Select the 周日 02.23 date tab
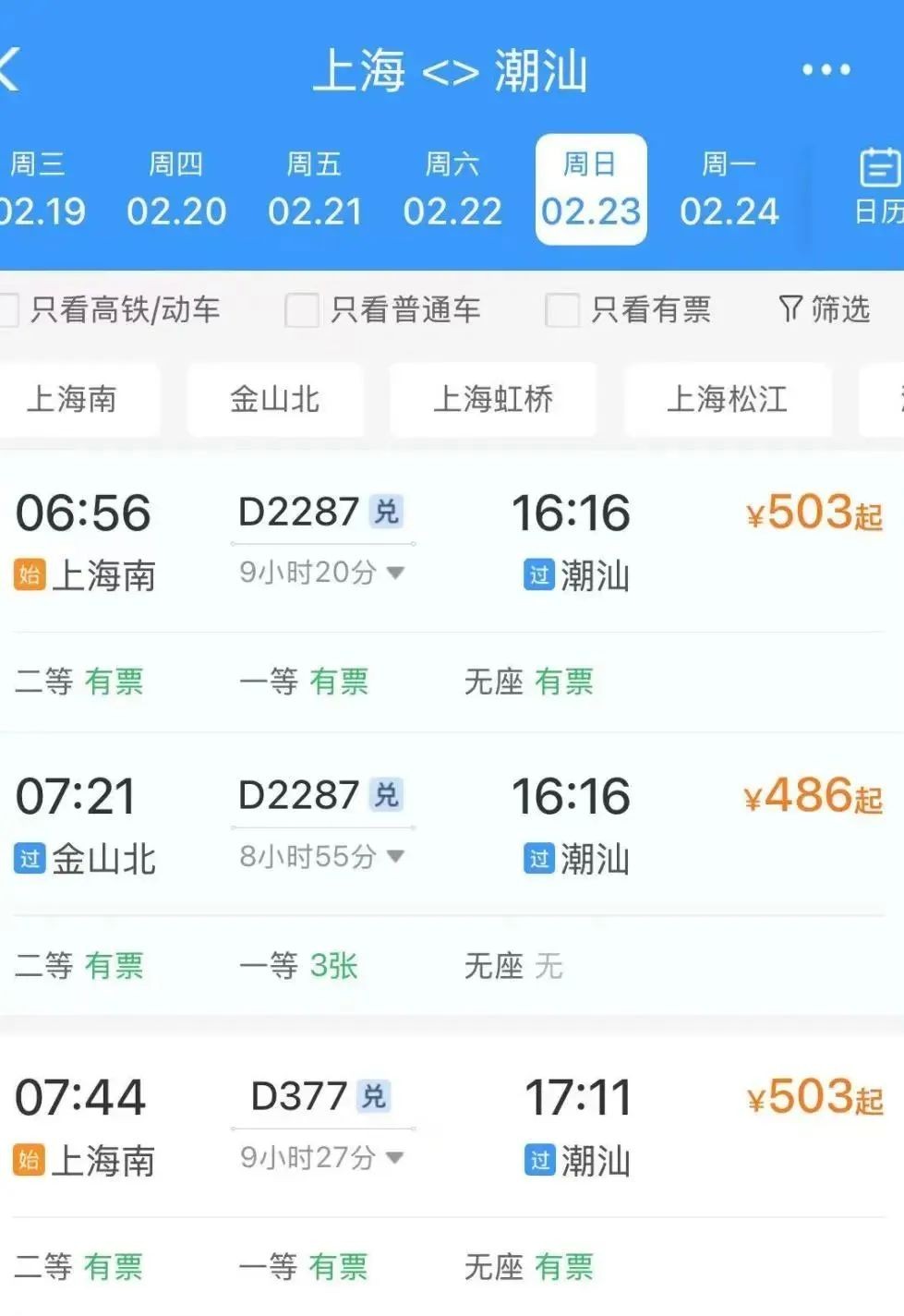 591,190
